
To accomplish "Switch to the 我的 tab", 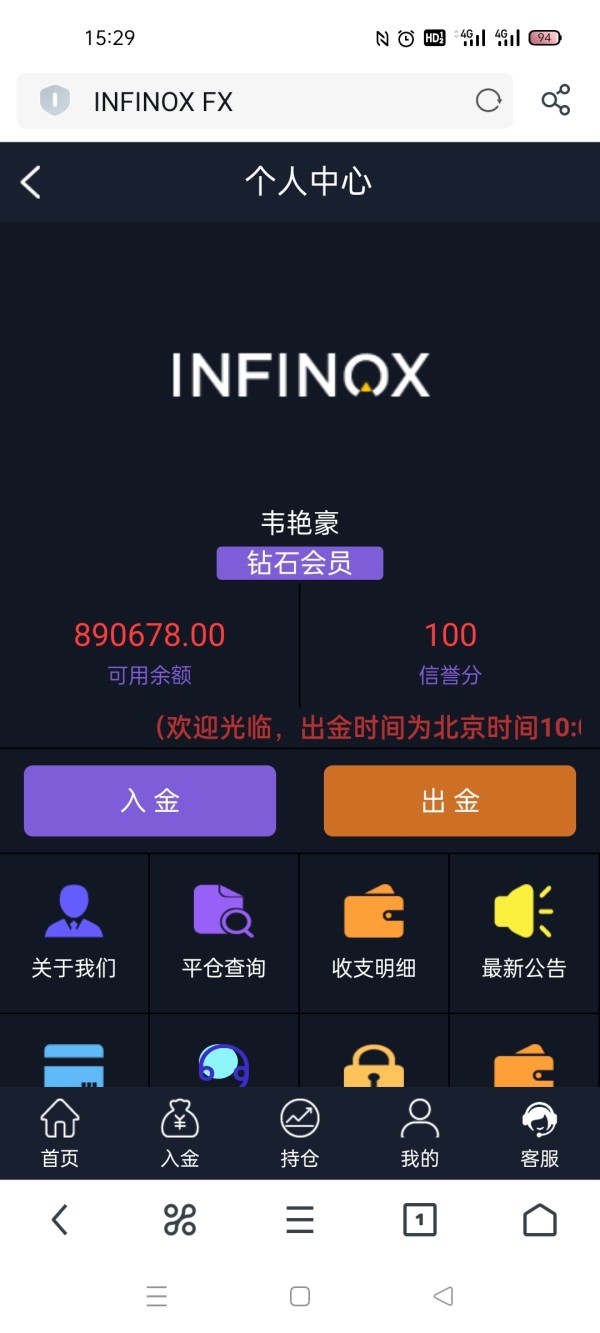I will coord(420,1133).
